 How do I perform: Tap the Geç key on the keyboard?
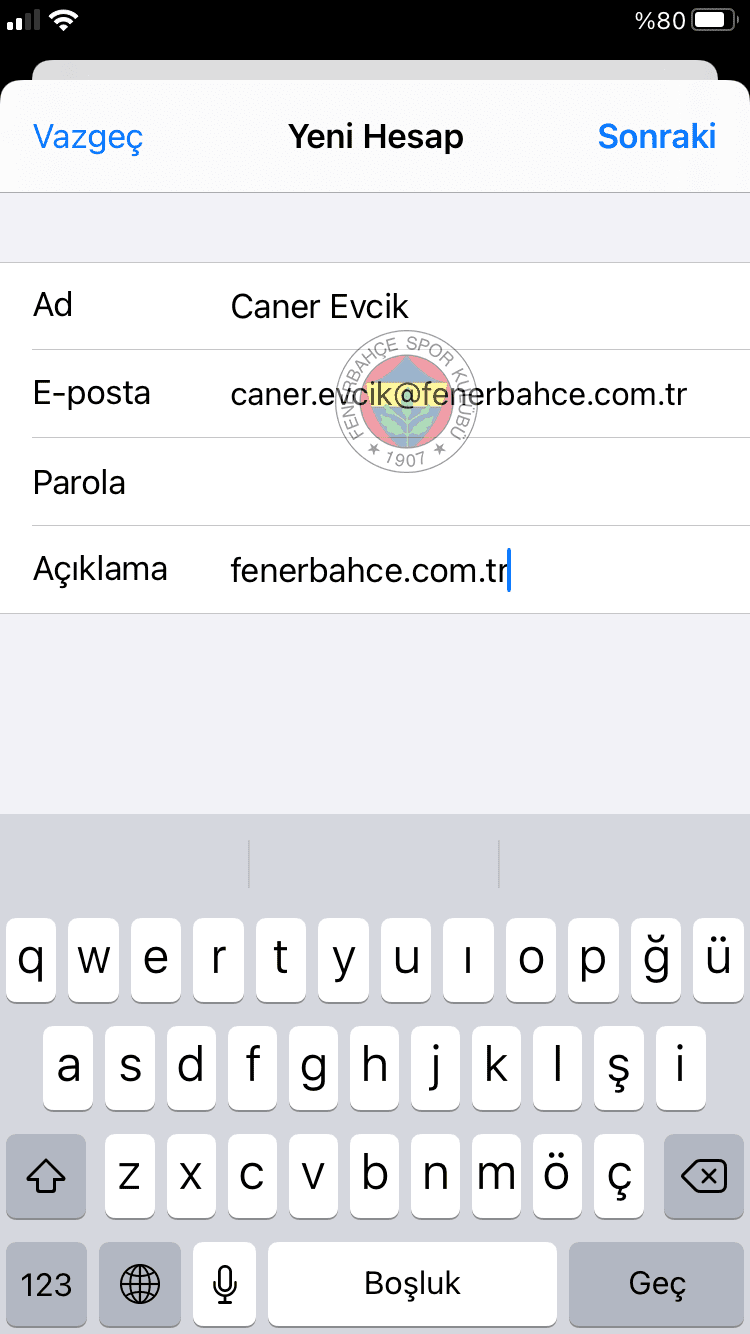[656, 1283]
